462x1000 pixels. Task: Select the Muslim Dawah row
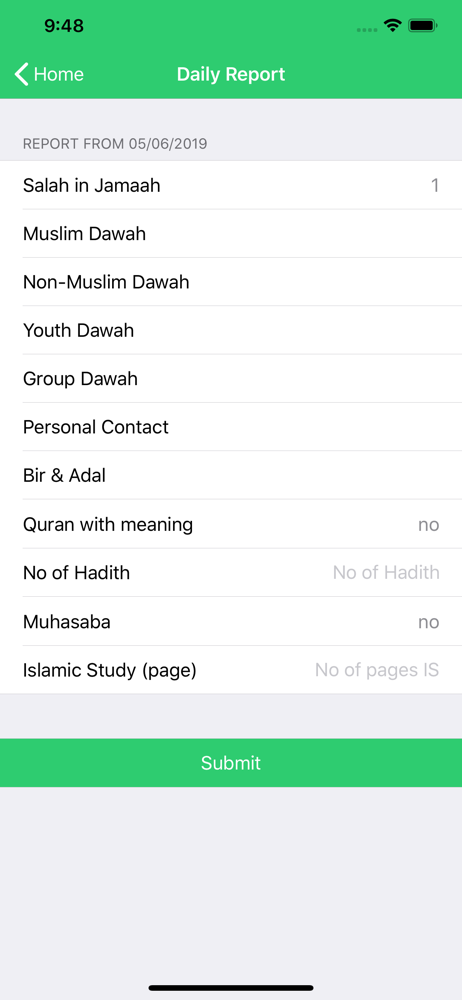[231, 233]
